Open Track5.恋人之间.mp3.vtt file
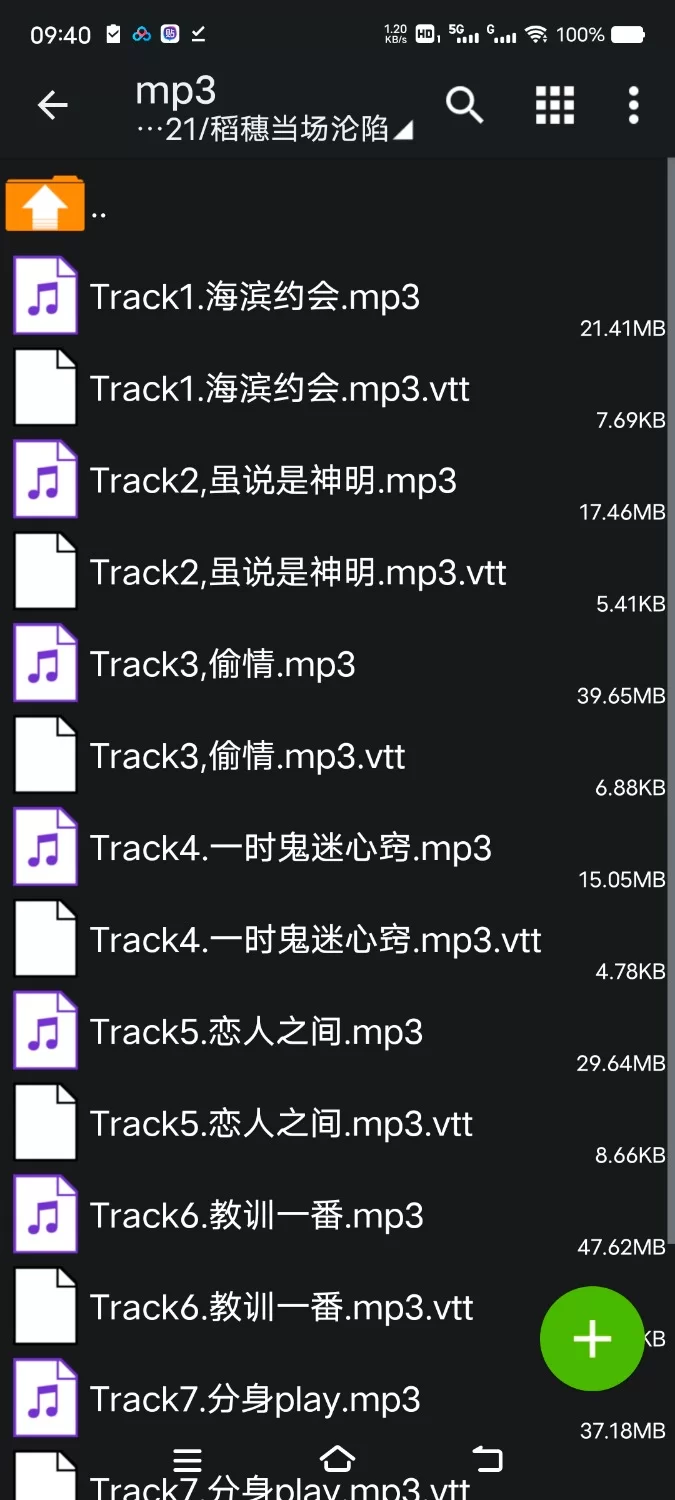The image size is (675, 1500). tap(282, 1125)
